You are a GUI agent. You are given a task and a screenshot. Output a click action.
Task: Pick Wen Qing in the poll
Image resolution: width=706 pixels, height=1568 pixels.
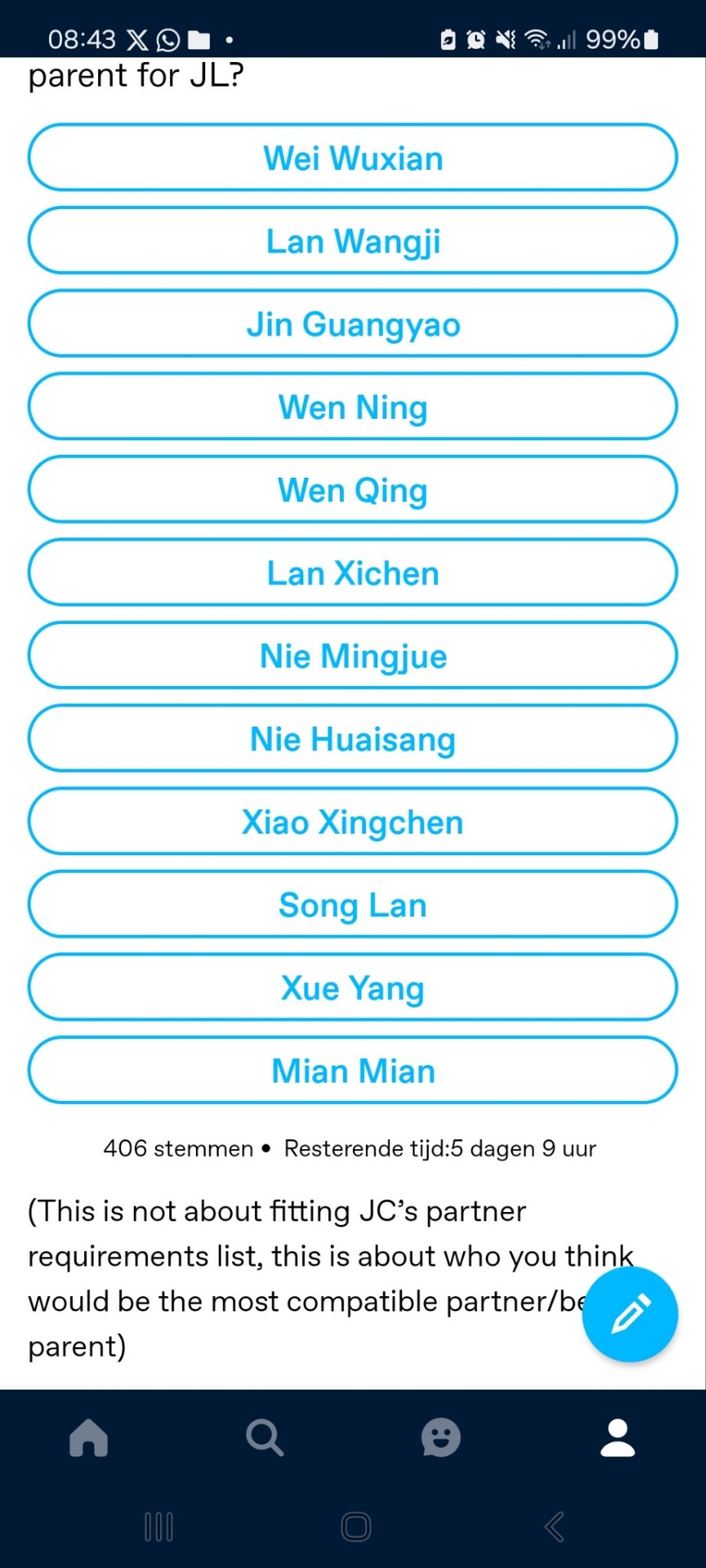tap(353, 490)
